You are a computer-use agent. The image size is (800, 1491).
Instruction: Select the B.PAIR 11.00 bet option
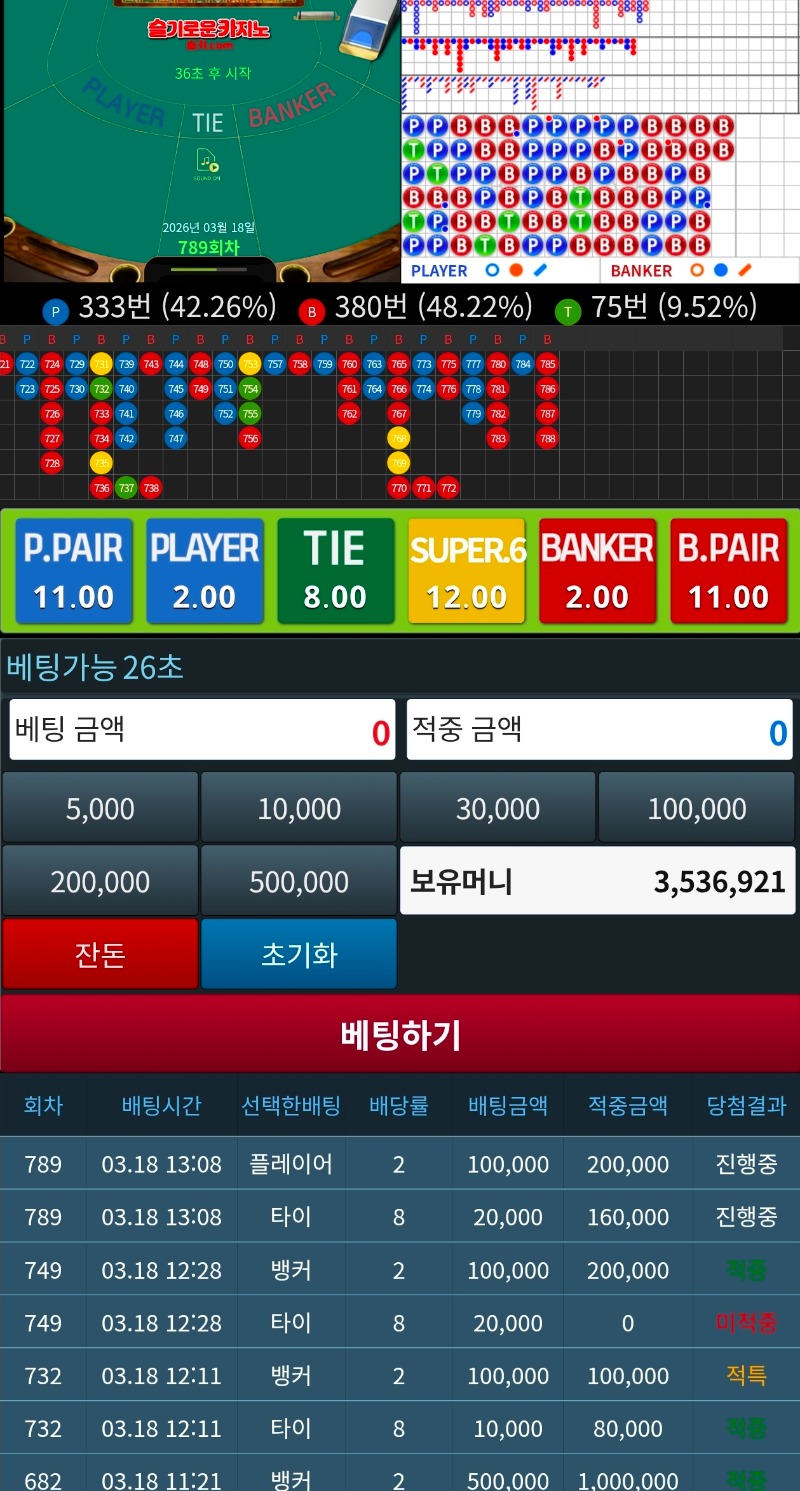click(728, 571)
